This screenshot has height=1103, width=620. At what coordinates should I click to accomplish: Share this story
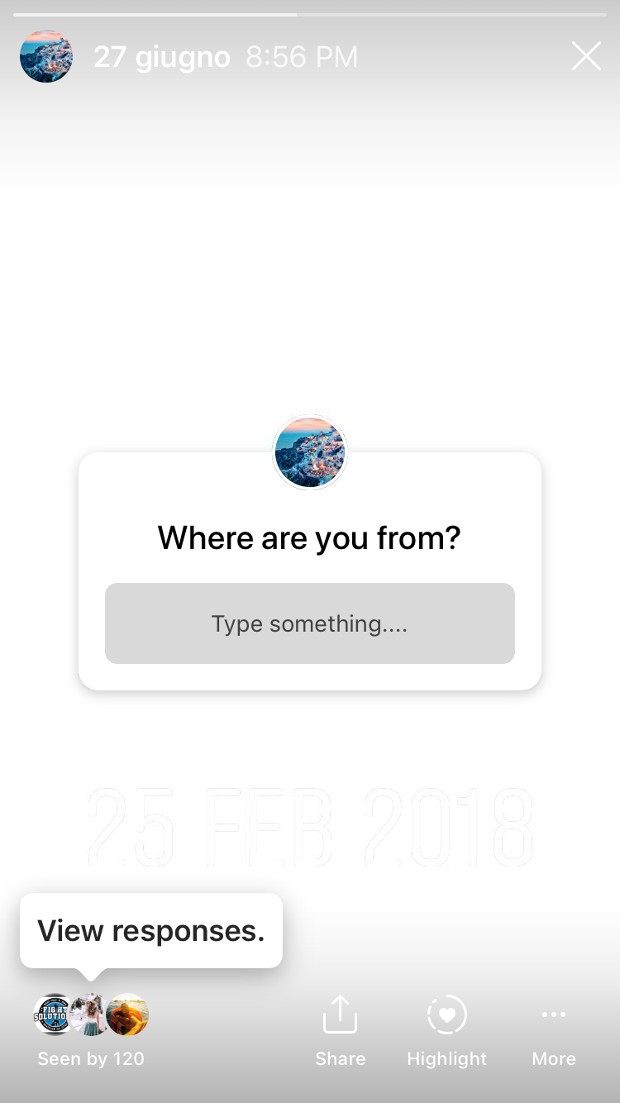340,1030
